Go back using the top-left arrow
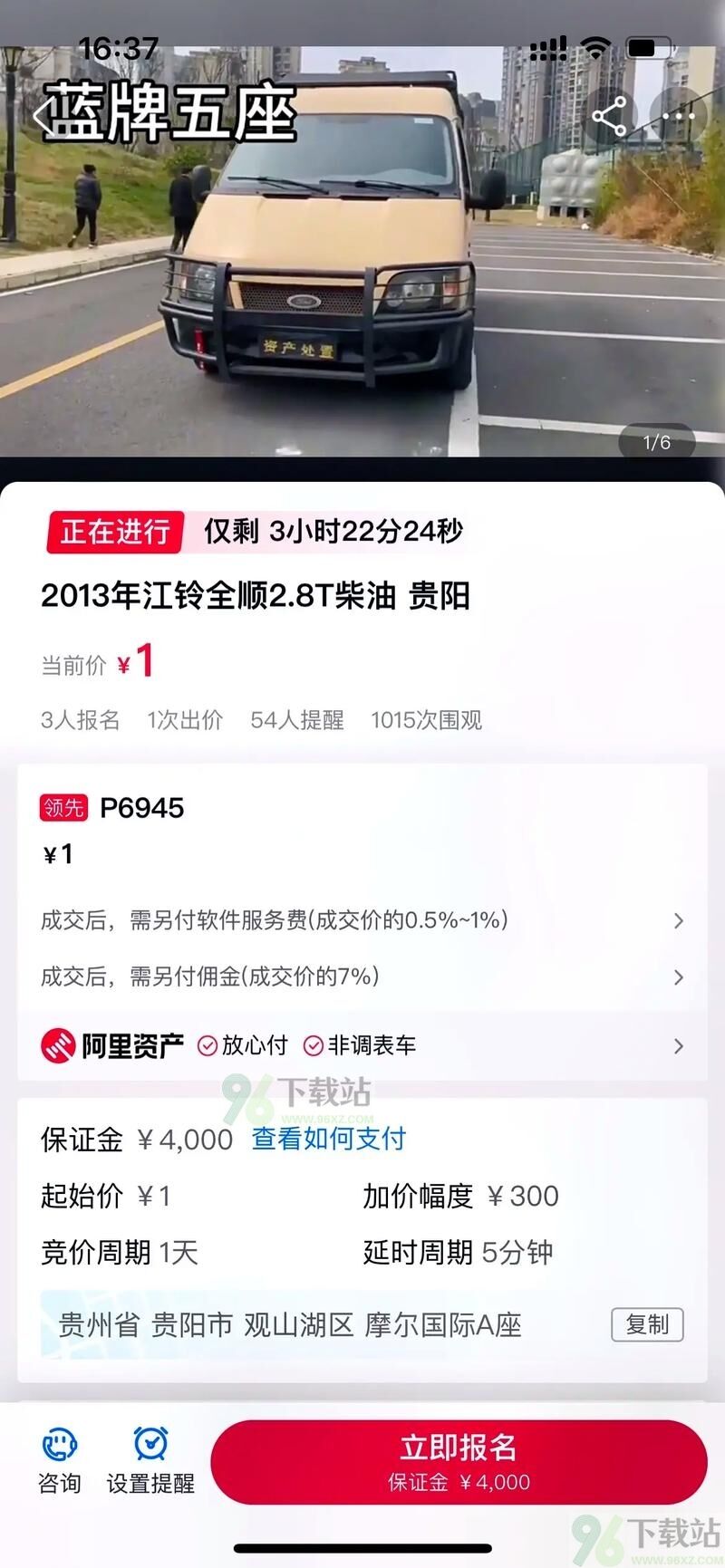 tap(40, 116)
